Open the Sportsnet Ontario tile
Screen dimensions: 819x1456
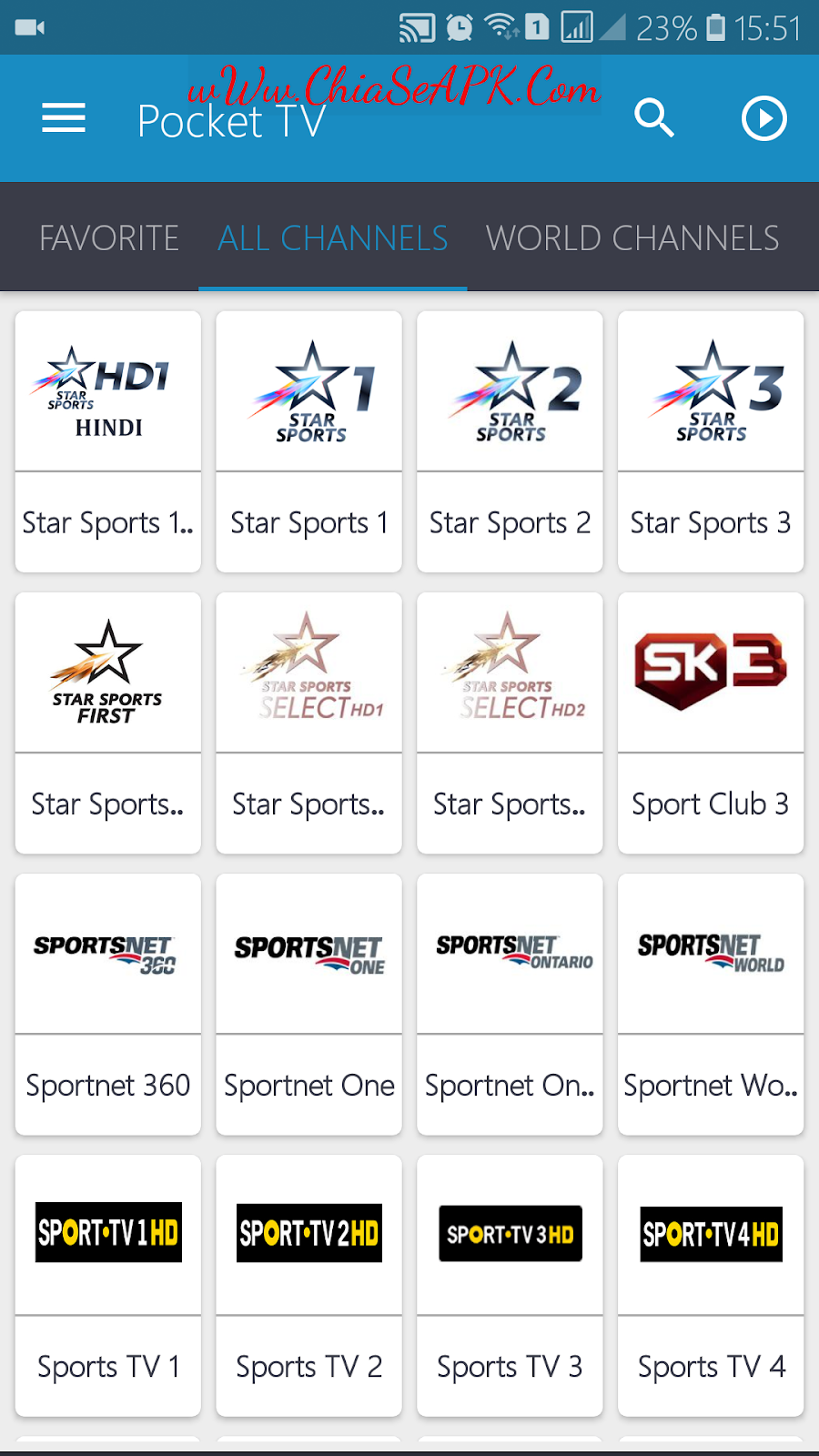[x=510, y=1004]
